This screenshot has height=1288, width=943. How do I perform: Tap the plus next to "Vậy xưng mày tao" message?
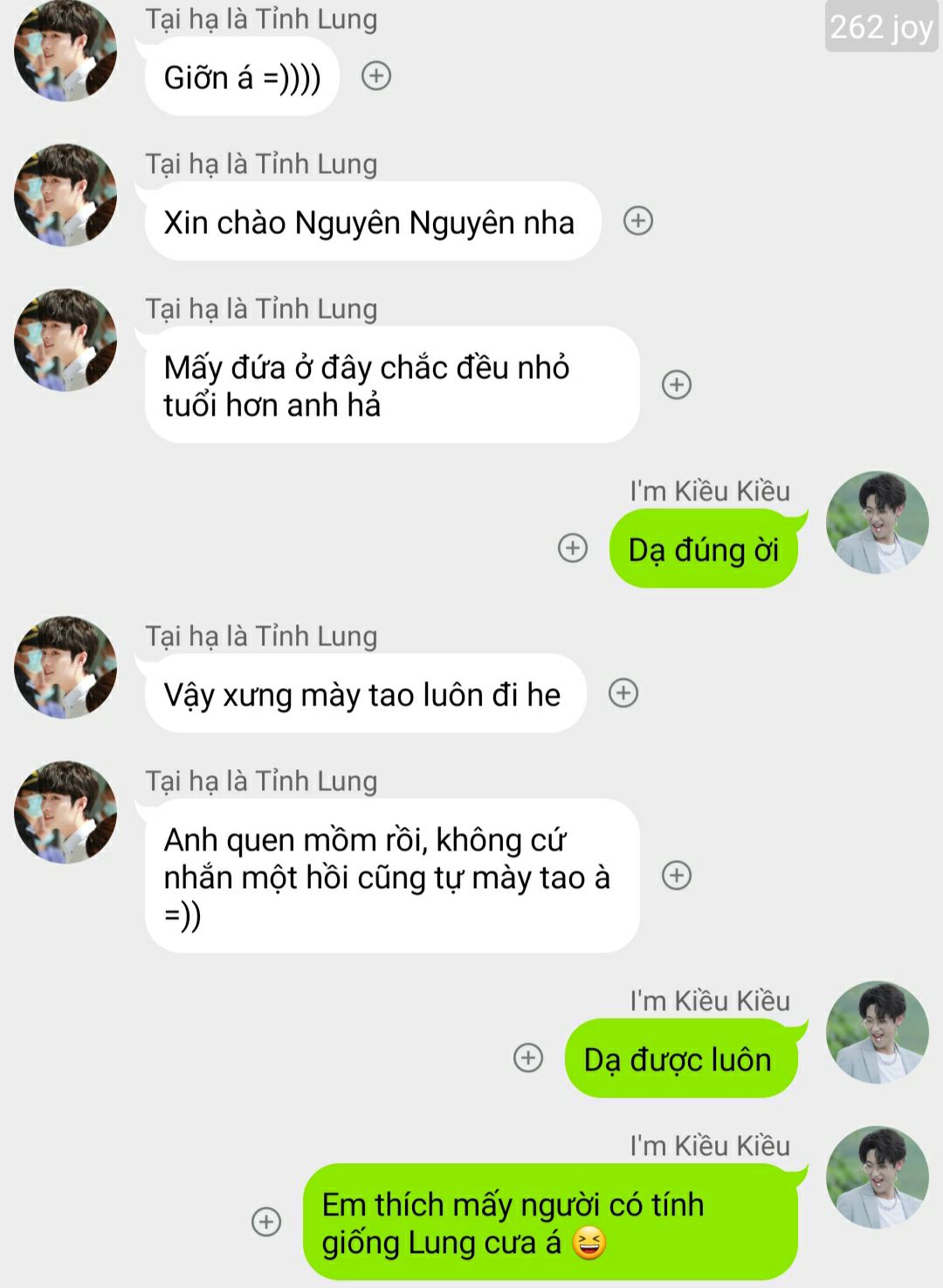[623, 693]
